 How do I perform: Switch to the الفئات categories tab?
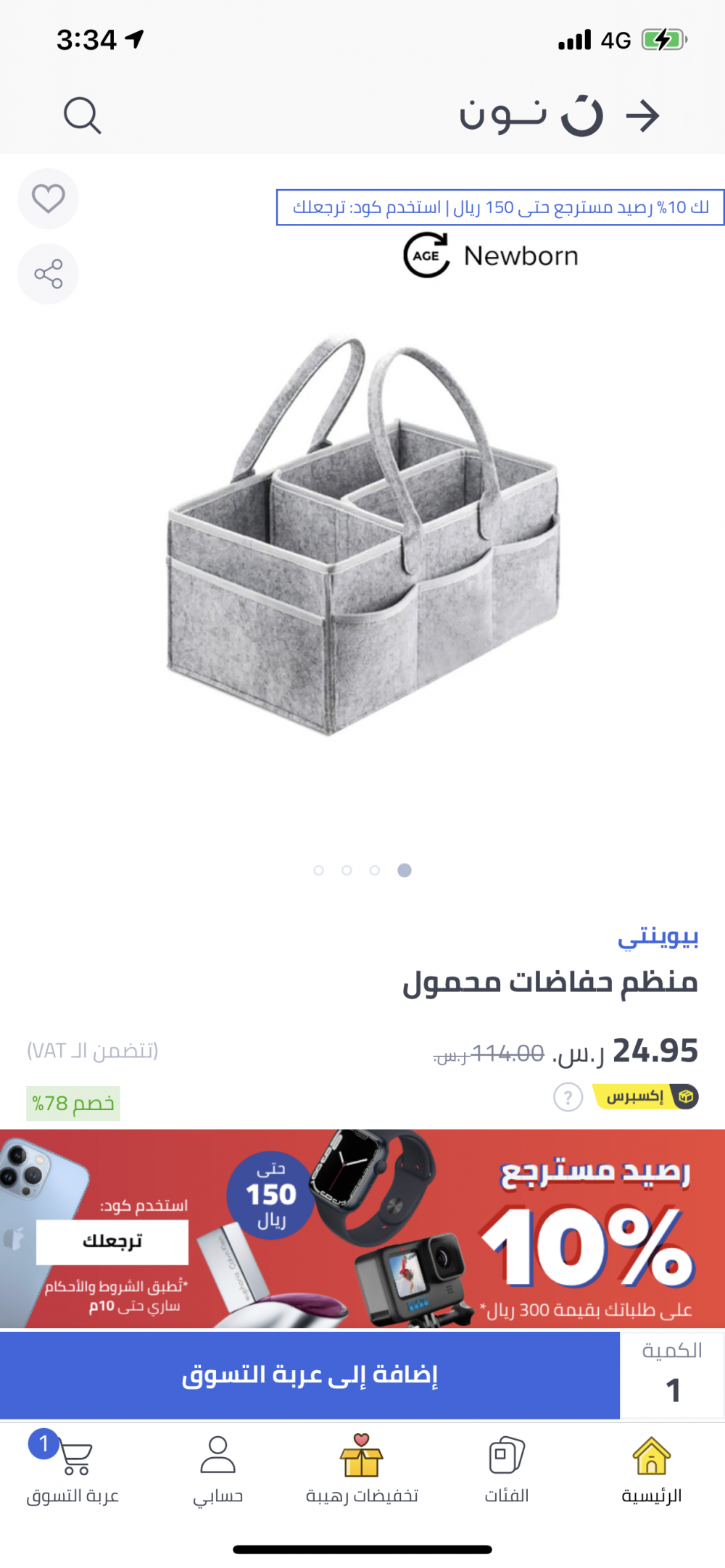click(507, 1469)
